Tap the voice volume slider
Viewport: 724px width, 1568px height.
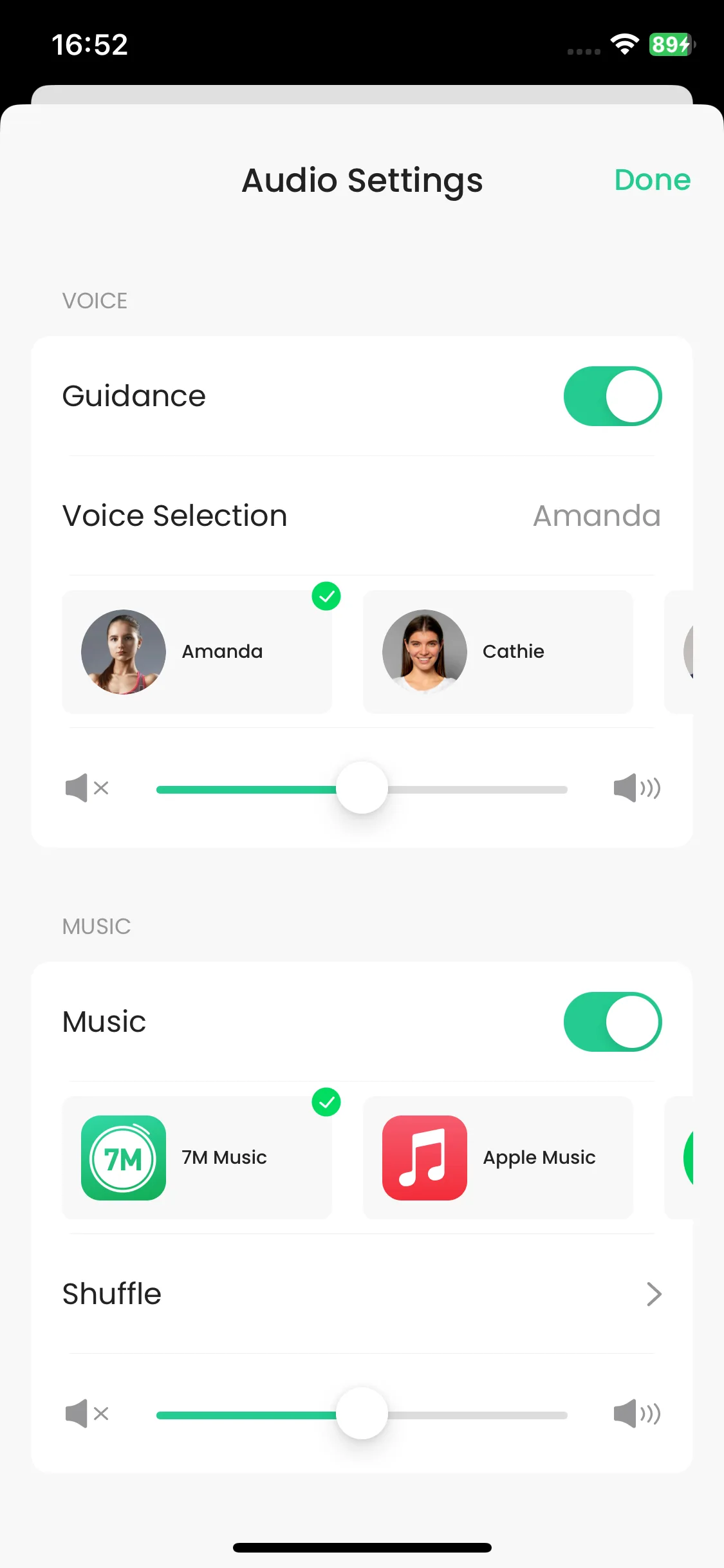362,789
